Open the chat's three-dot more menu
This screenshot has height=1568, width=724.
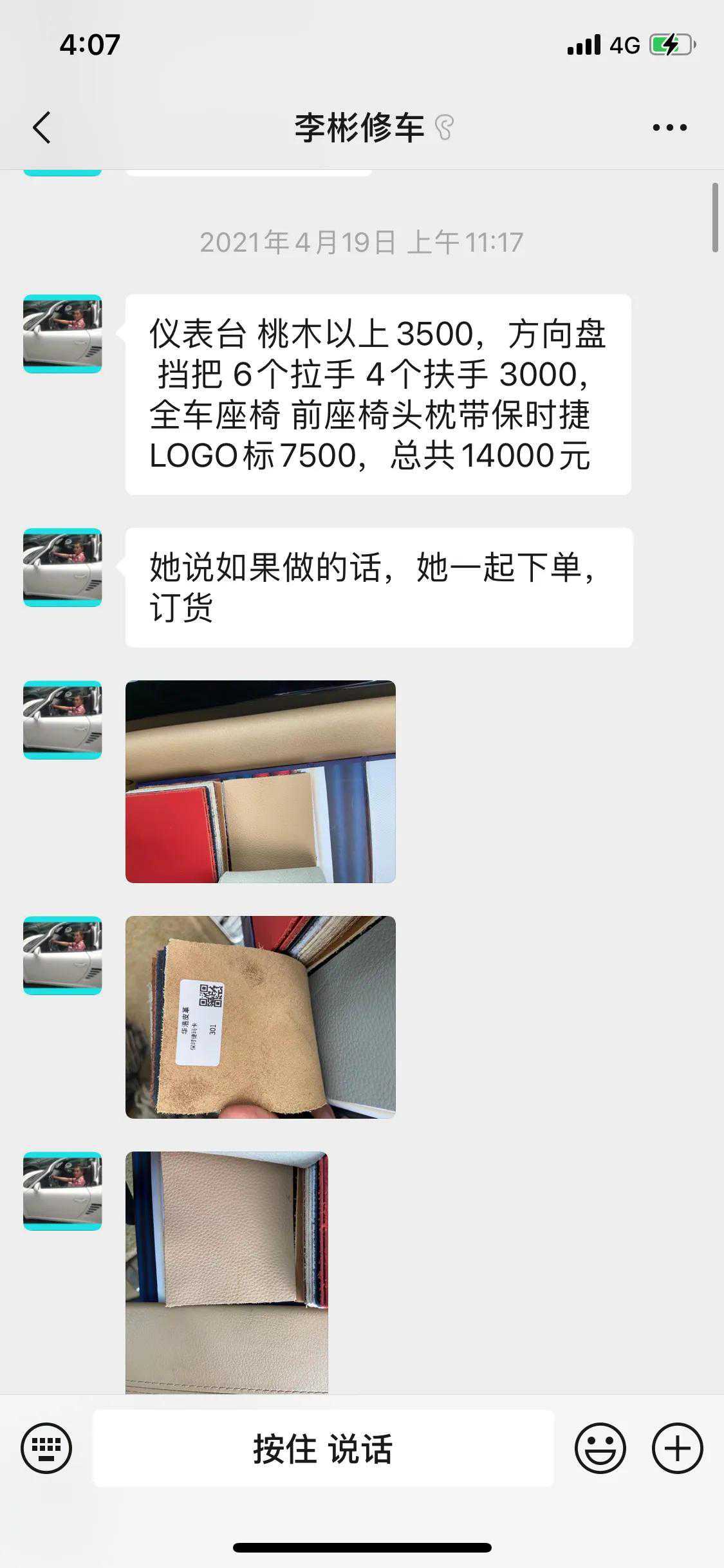pos(669,127)
